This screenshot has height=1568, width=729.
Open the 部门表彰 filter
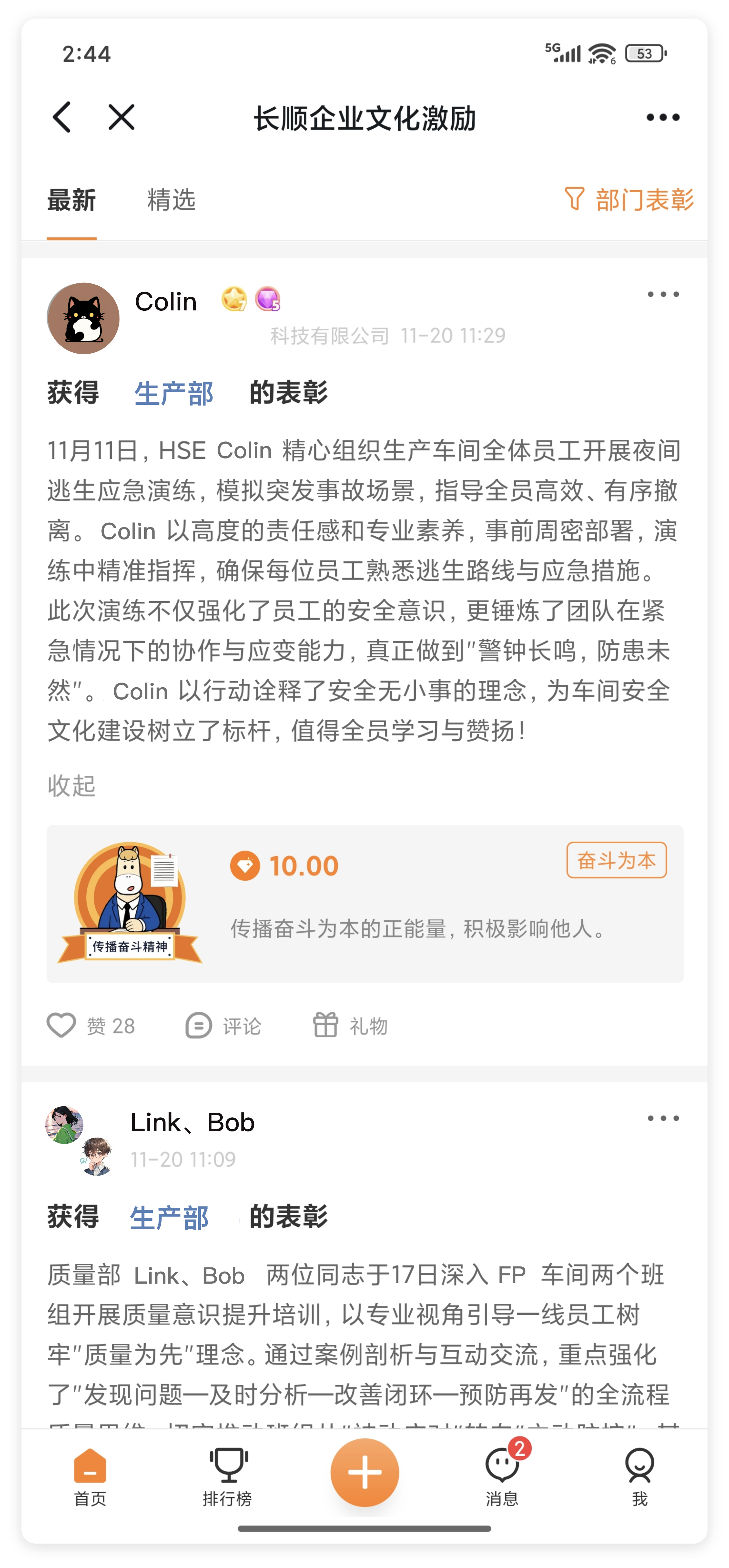629,200
